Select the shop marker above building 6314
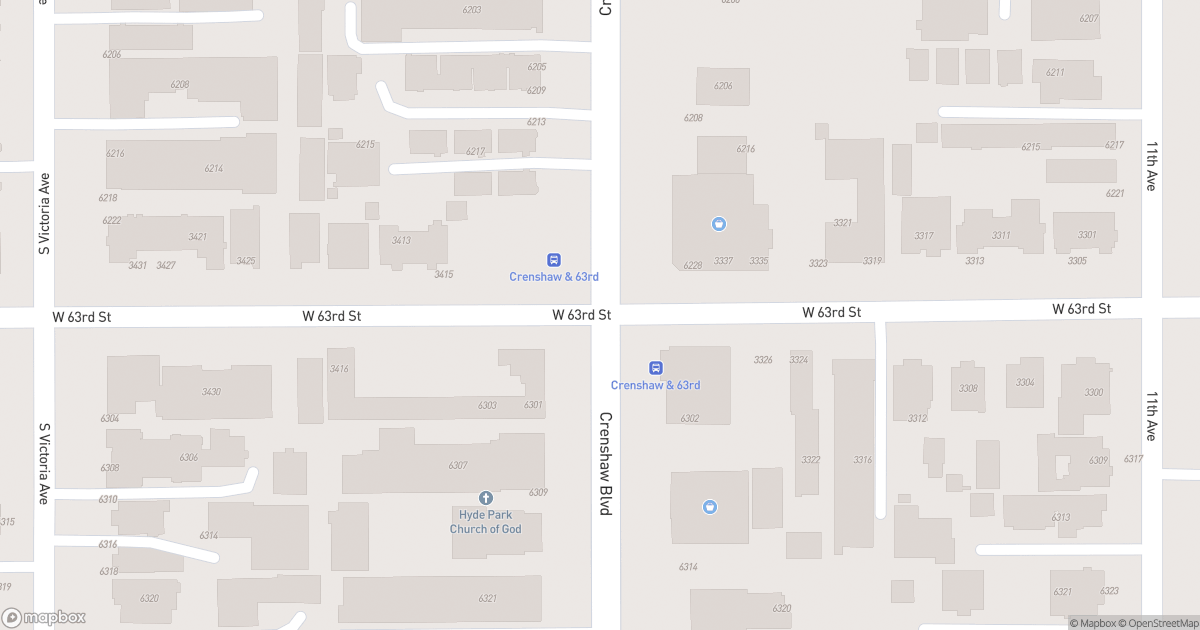Screen dimensions: 1200x630 (710, 507)
